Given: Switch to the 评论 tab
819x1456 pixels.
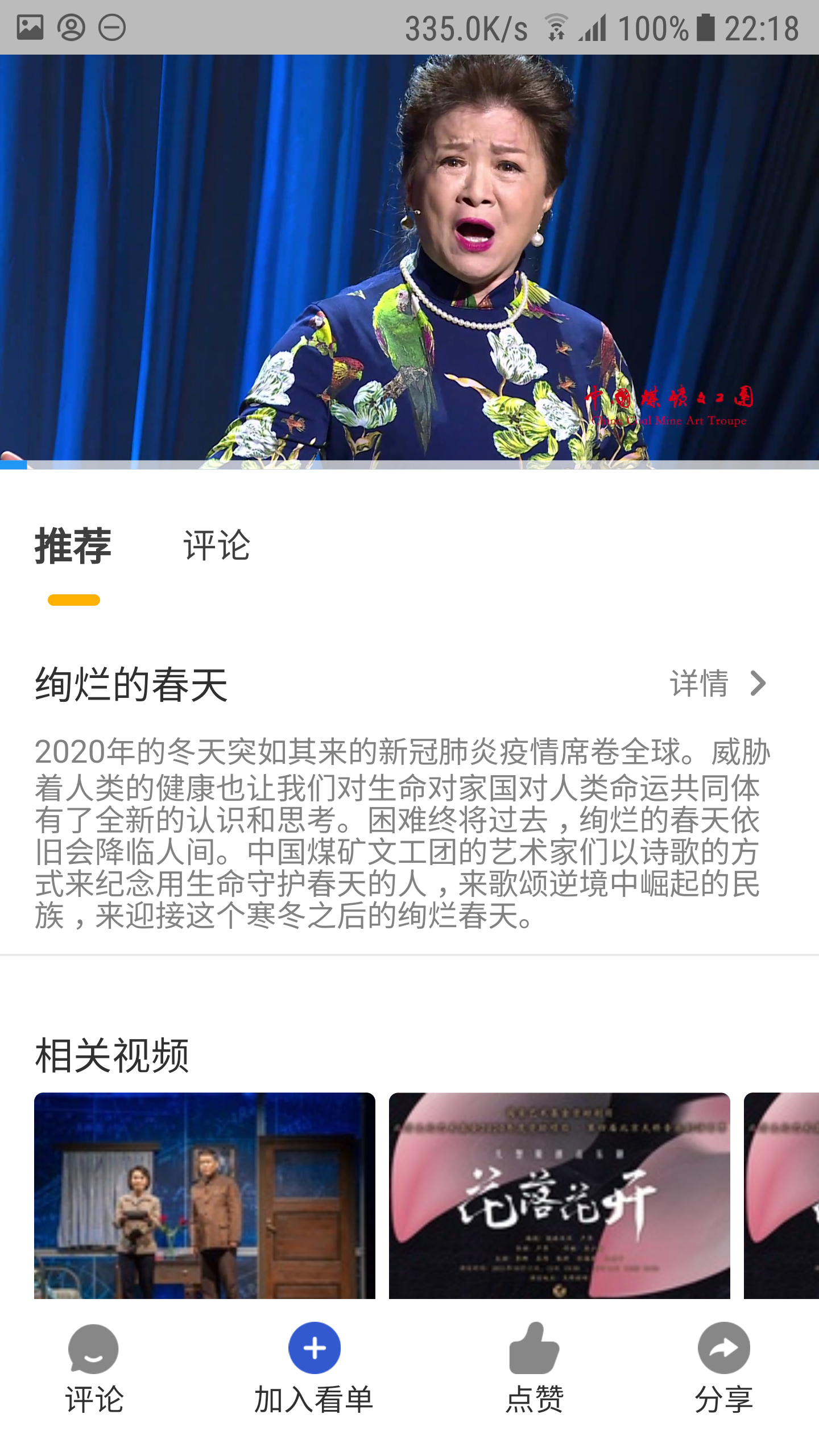Looking at the screenshot, I should (x=217, y=548).
